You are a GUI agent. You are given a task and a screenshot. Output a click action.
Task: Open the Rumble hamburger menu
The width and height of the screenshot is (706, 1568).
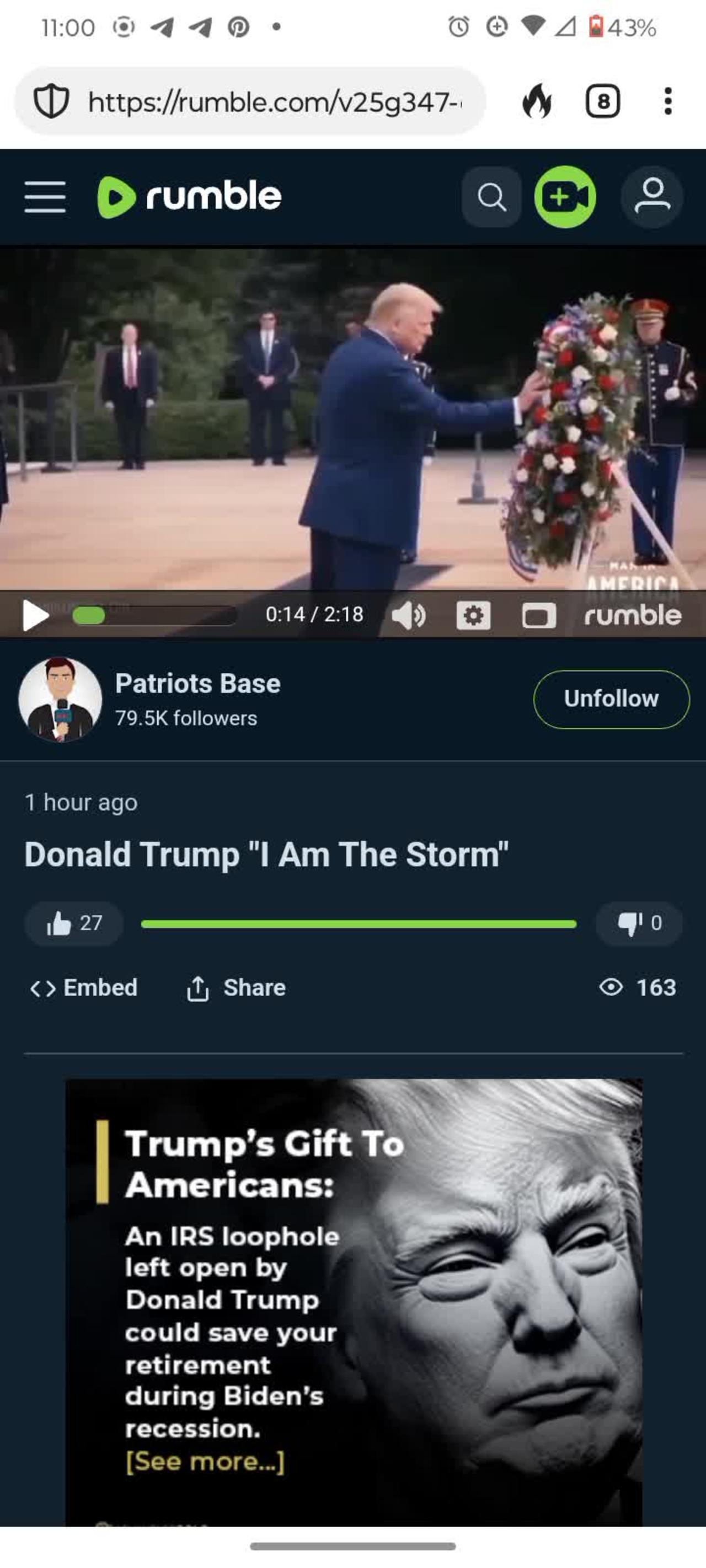45,197
